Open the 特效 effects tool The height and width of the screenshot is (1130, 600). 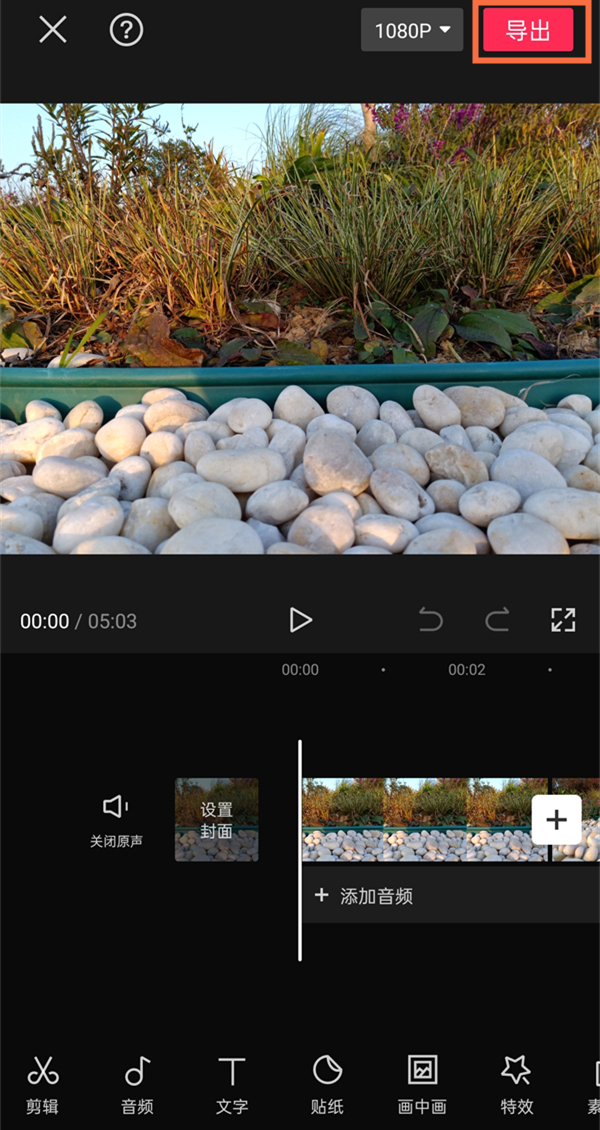pyautogui.click(x=516, y=1083)
